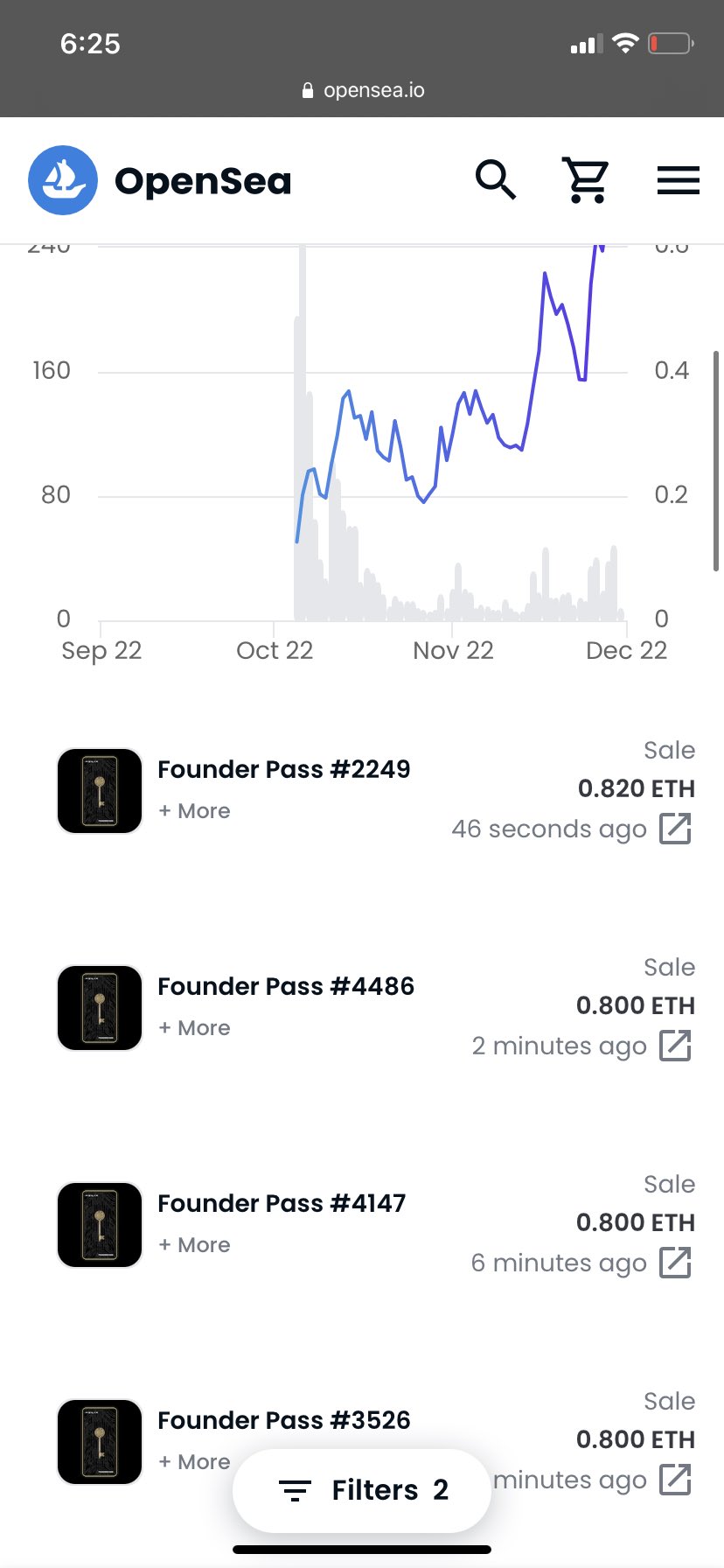Image resolution: width=724 pixels, height=1568 pixels.
Task: Open transaction link for the 46 seconds ago sale
Action: point(675,829)
